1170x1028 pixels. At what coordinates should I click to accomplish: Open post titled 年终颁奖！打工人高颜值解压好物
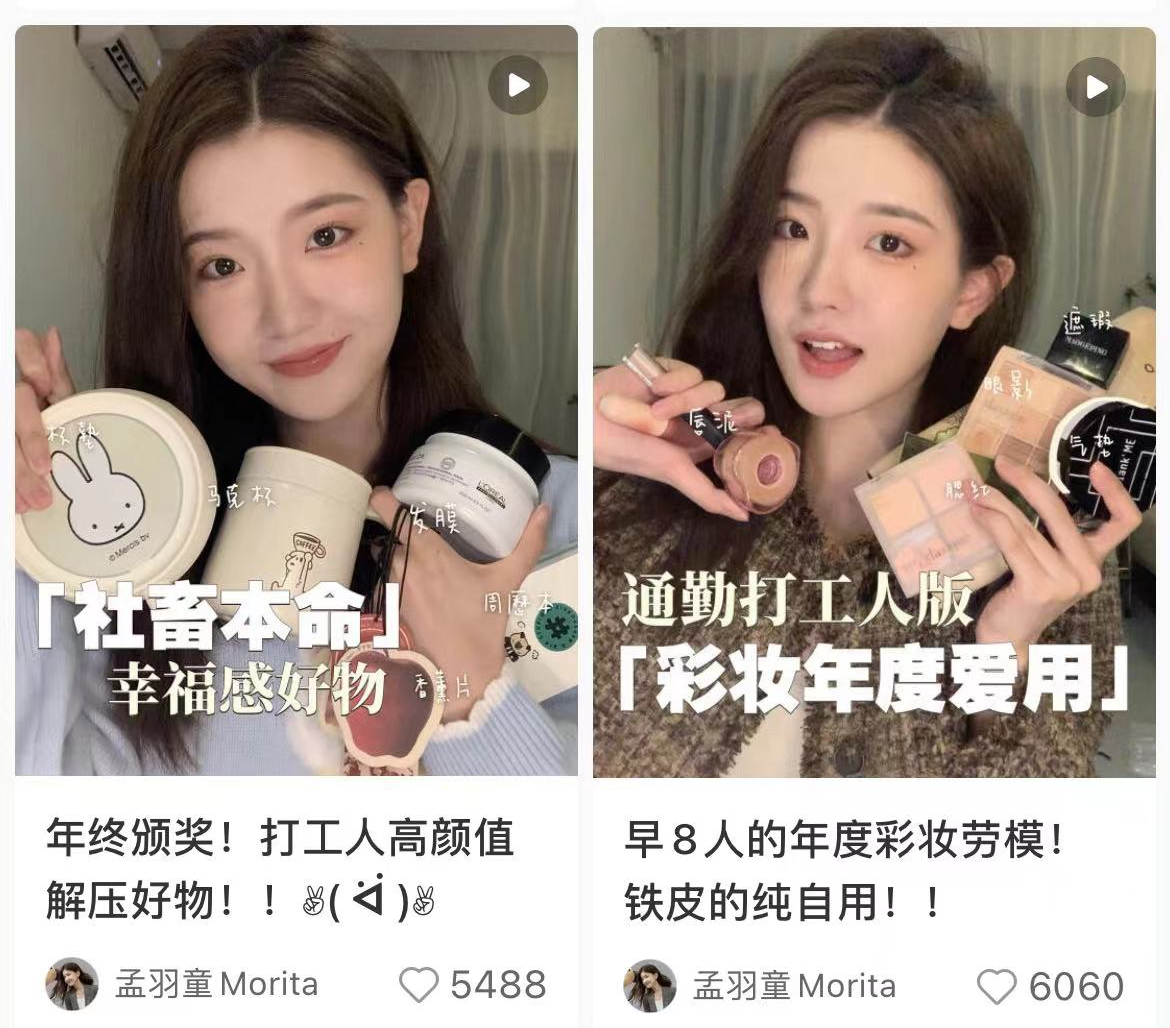click(280, 868)
